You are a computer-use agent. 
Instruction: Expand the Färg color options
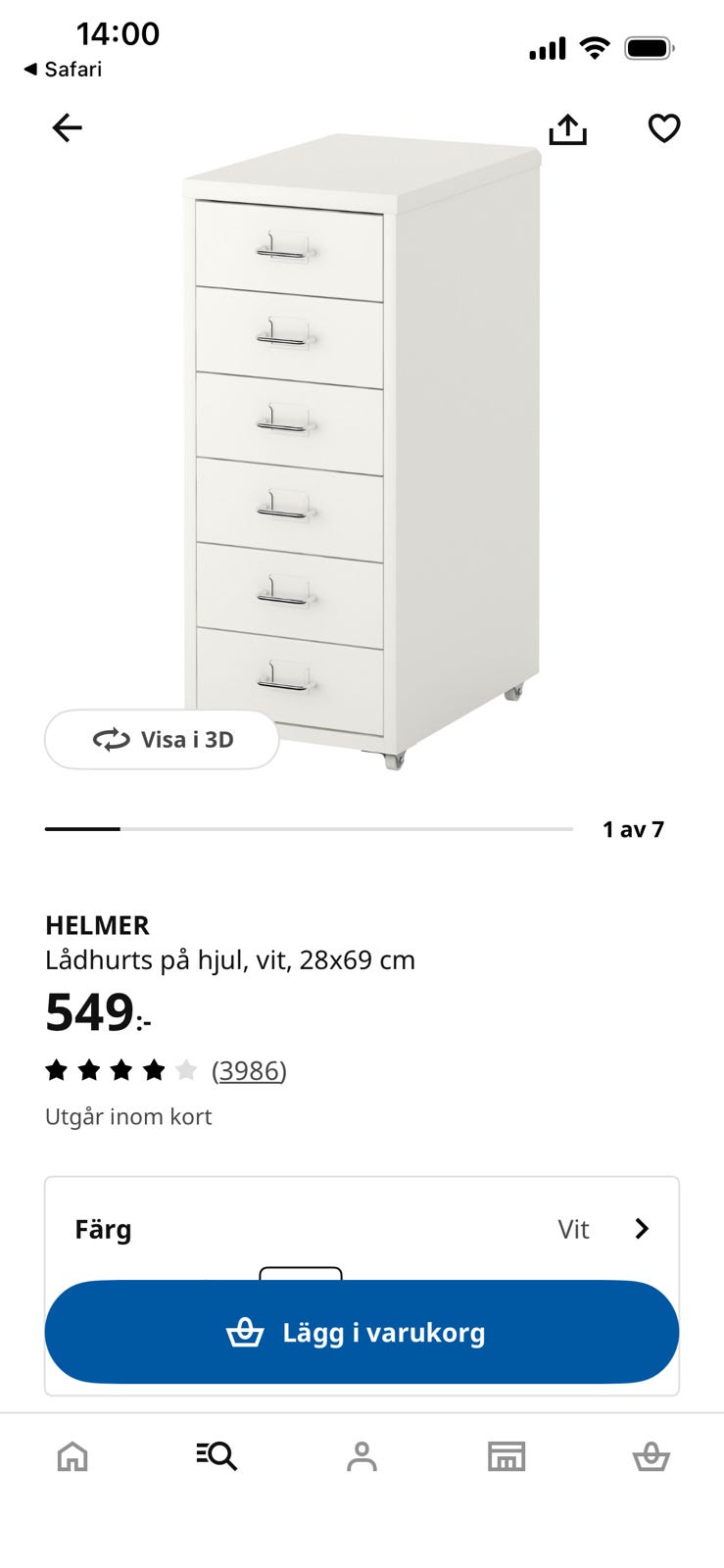point(361,1229)
